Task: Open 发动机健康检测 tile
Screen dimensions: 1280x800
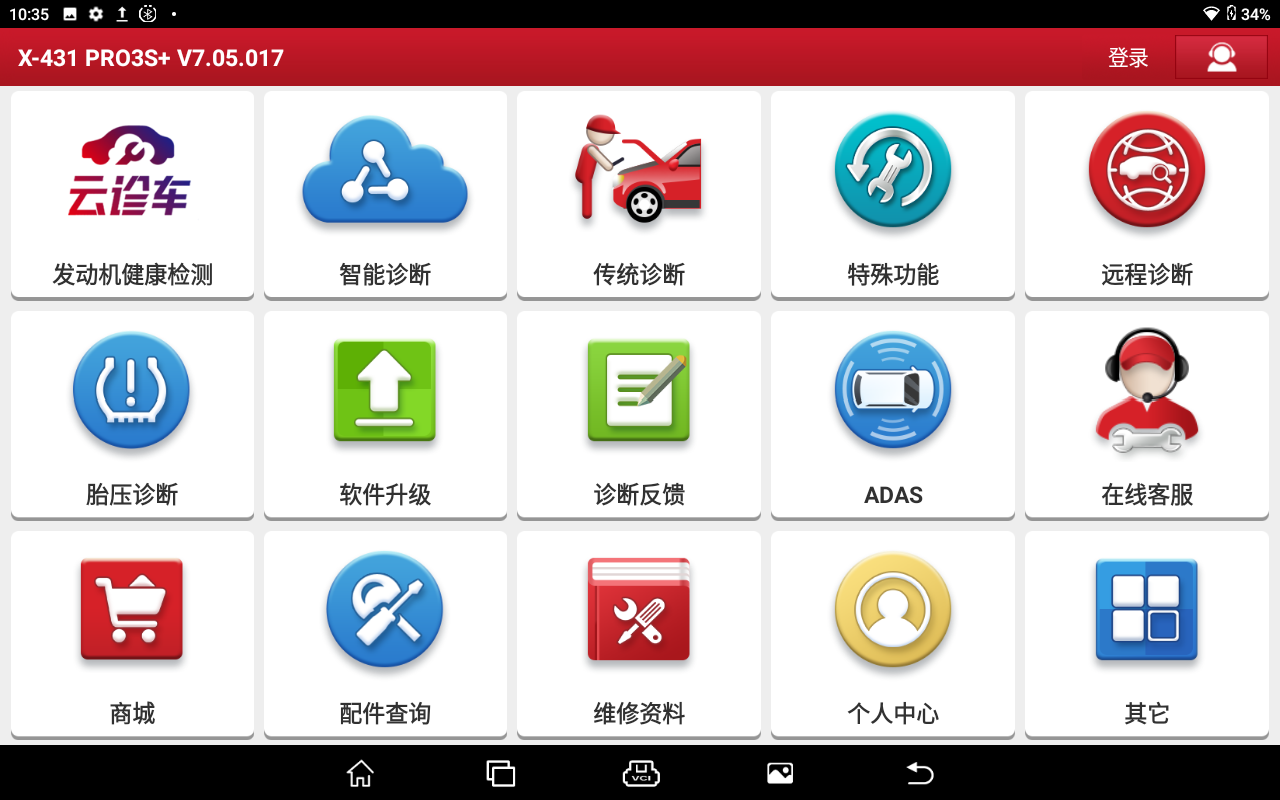Action: pos(132,195)
